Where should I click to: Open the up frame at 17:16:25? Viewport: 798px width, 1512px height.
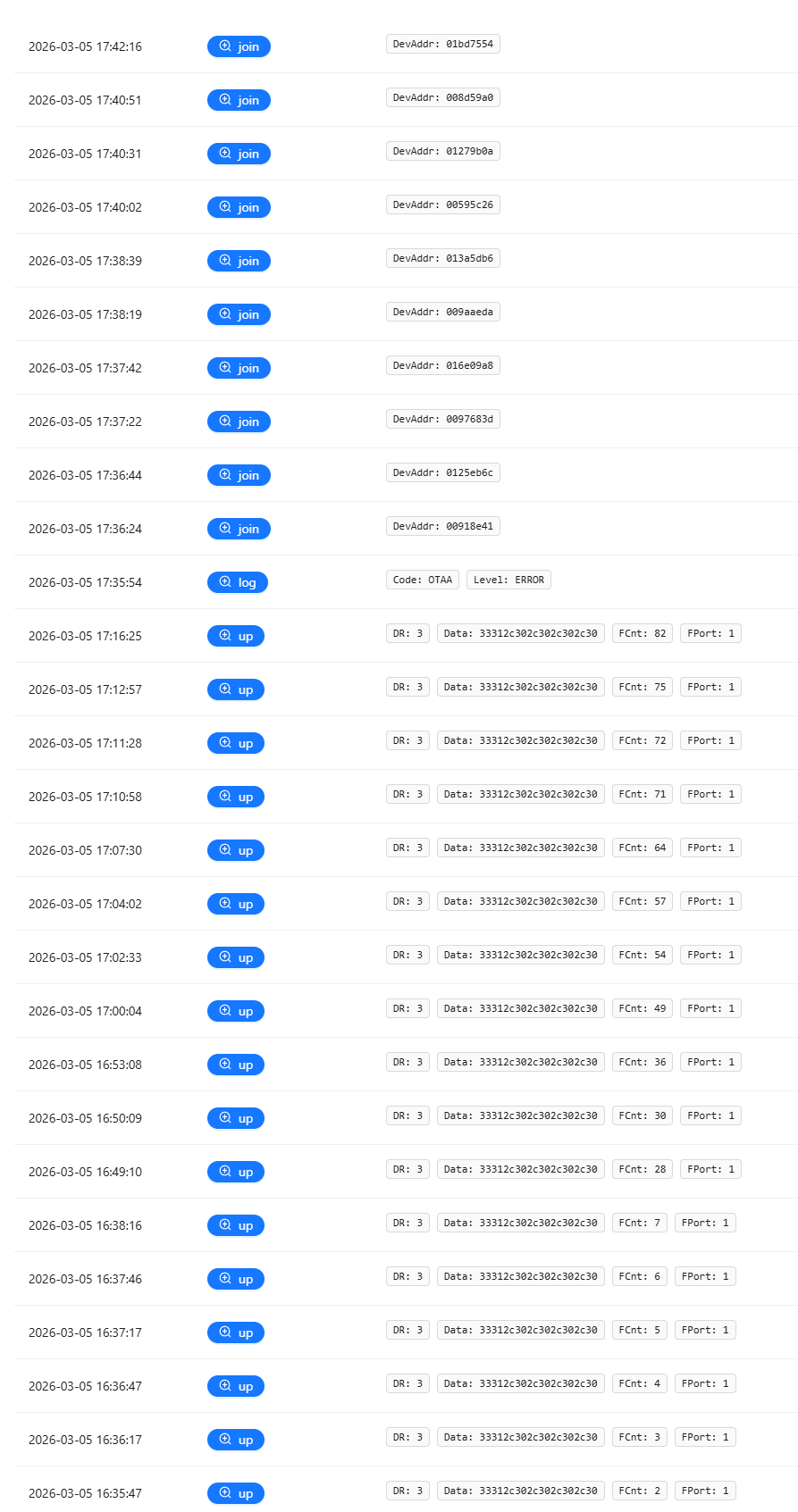(235, 636)
